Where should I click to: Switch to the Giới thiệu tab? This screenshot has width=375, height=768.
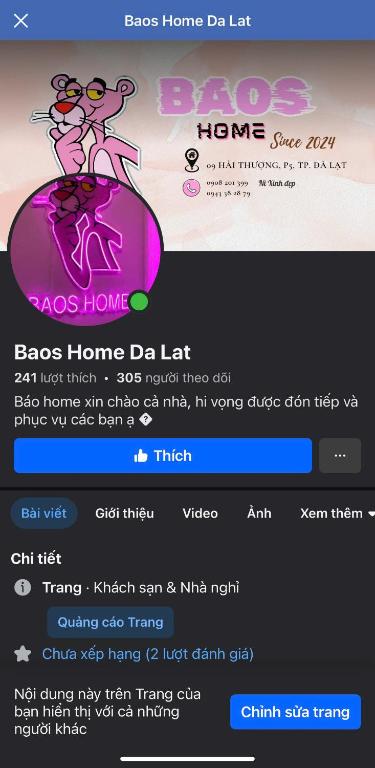coord(124,513)
